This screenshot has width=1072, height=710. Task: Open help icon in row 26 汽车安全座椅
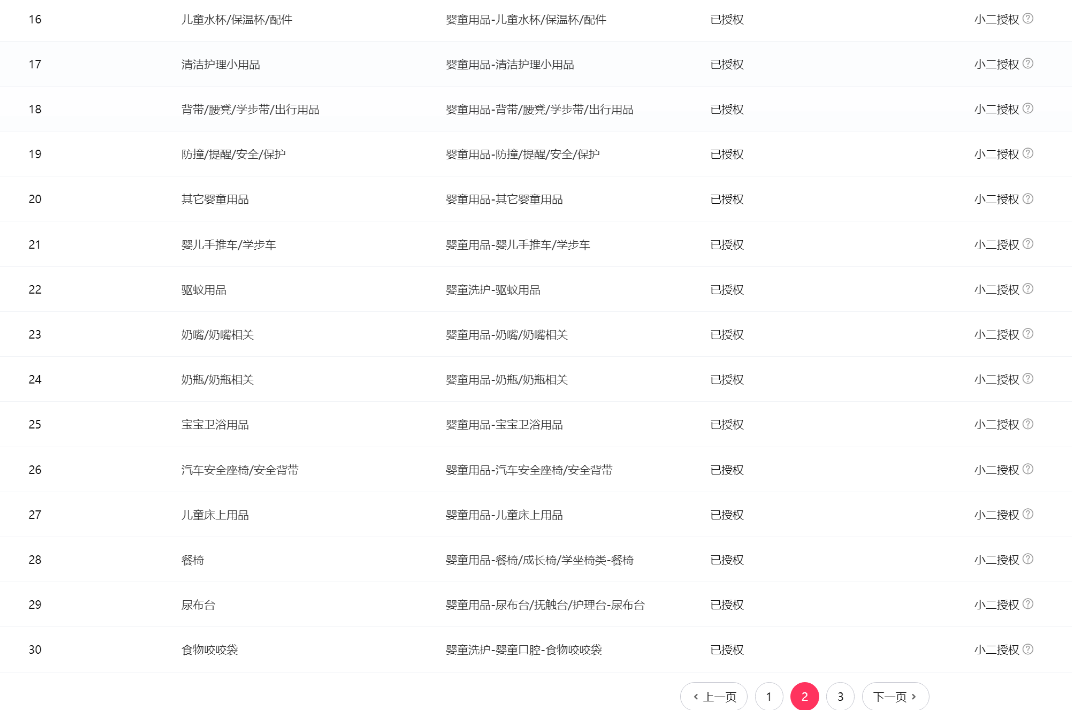tap(1028, 469)
